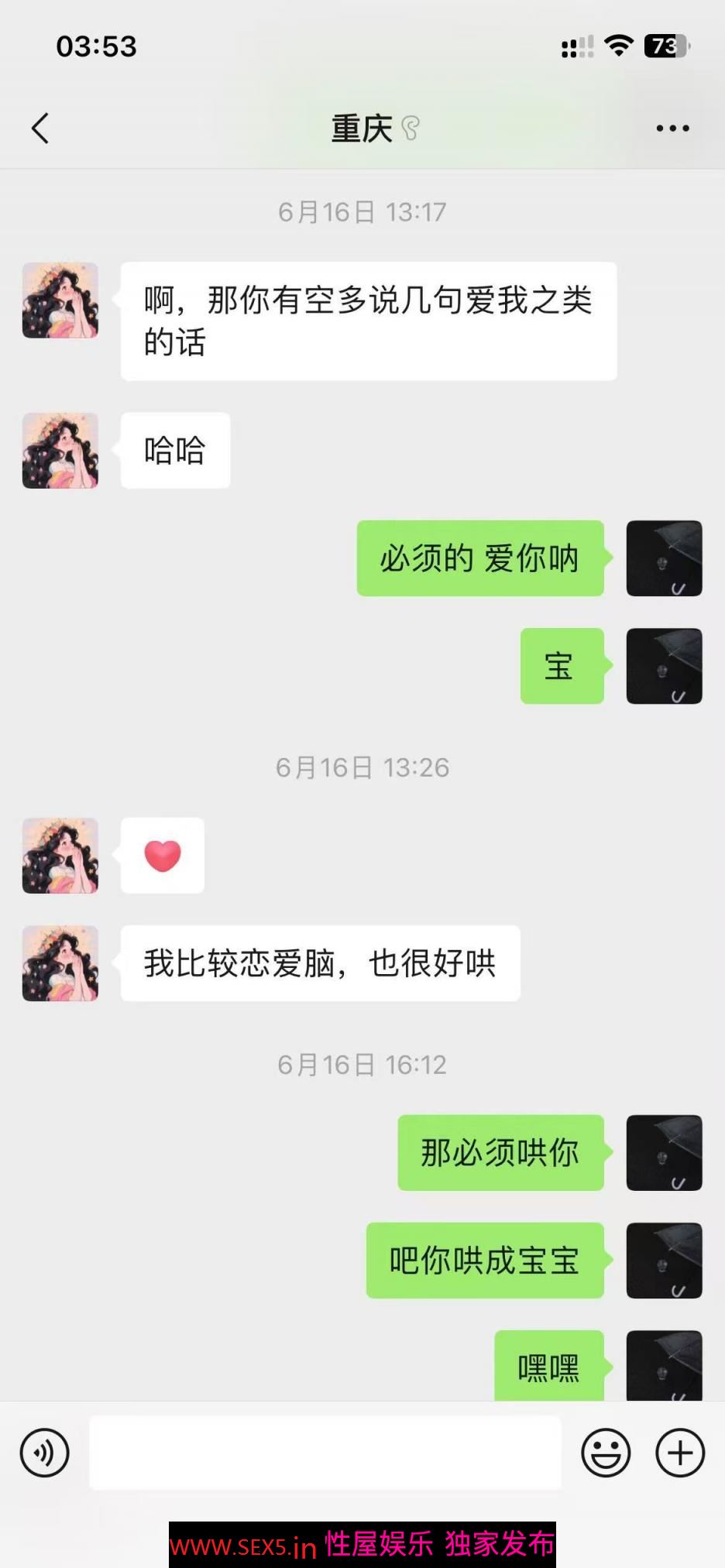Open the chat info overflow menu
This screenshot has height=1568, width=725.
click(672, 129)
